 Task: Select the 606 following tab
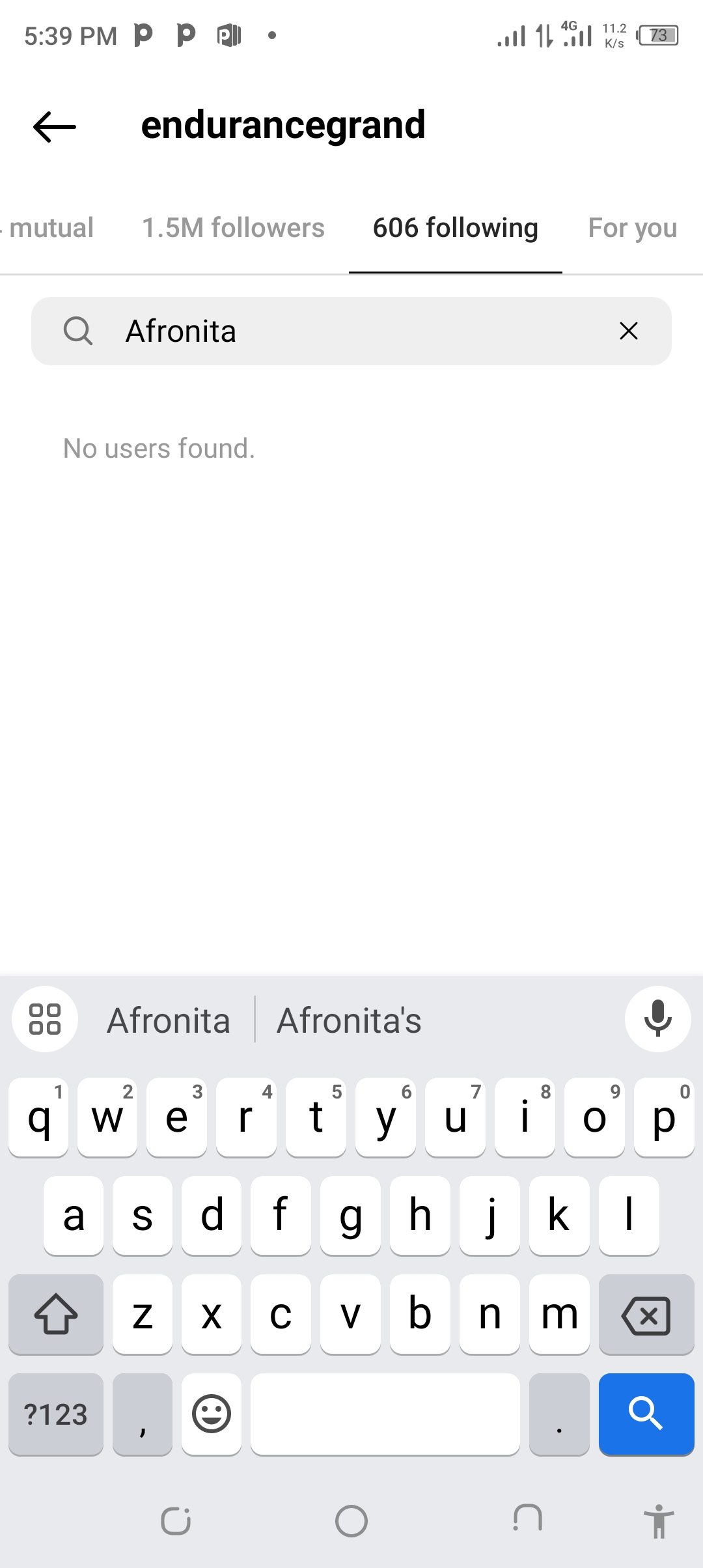455,228
